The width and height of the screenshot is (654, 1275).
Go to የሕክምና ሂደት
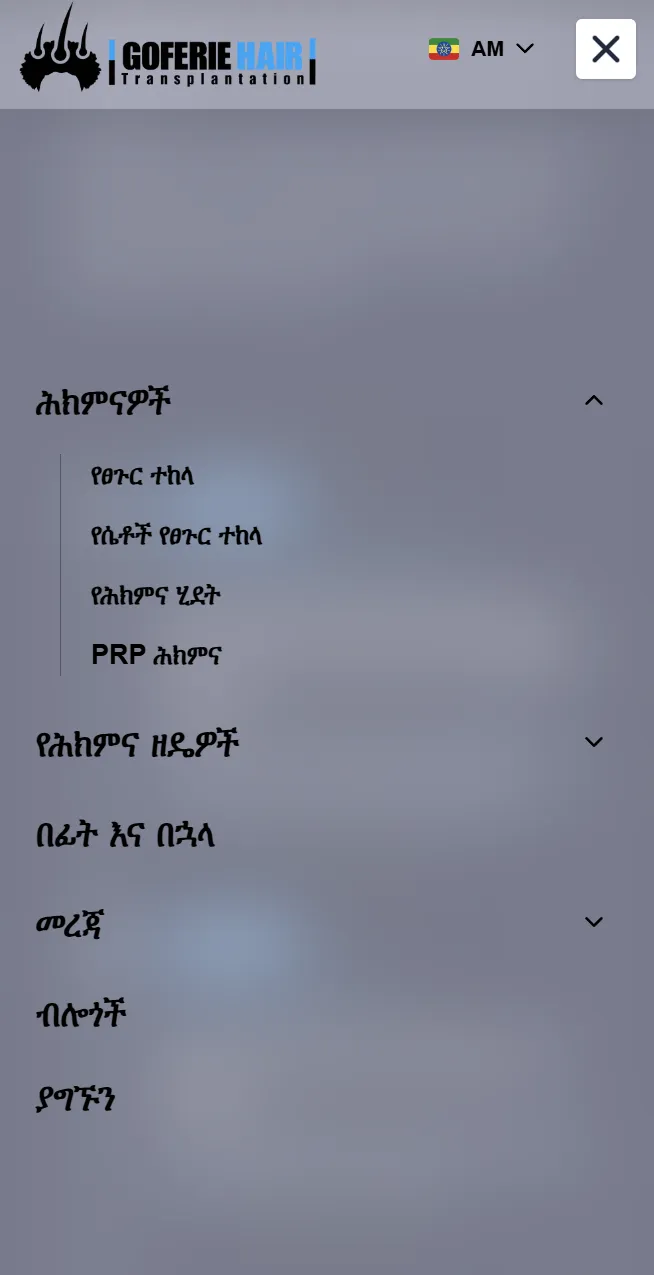pyautogui.click(x=156, y=596)
